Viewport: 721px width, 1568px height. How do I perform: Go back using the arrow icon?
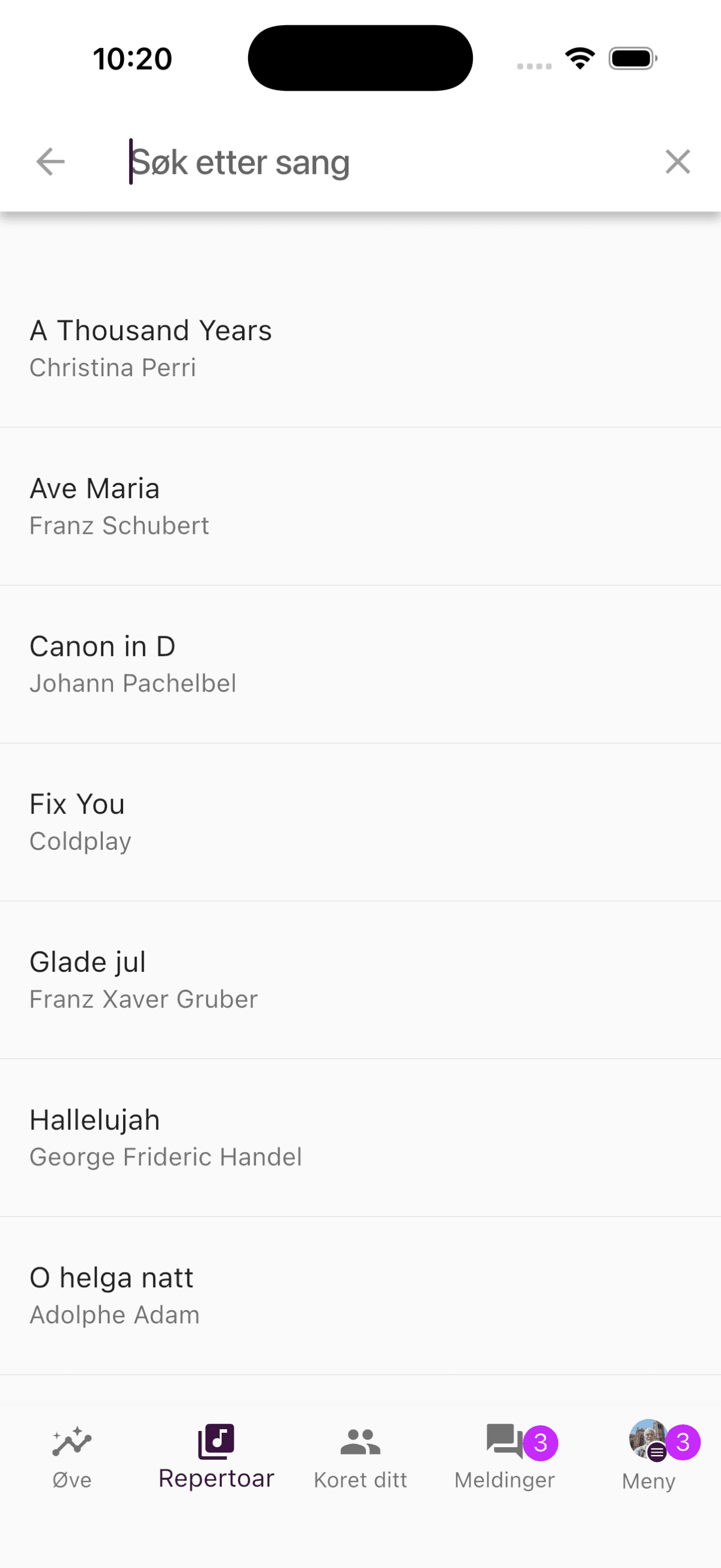50,162
